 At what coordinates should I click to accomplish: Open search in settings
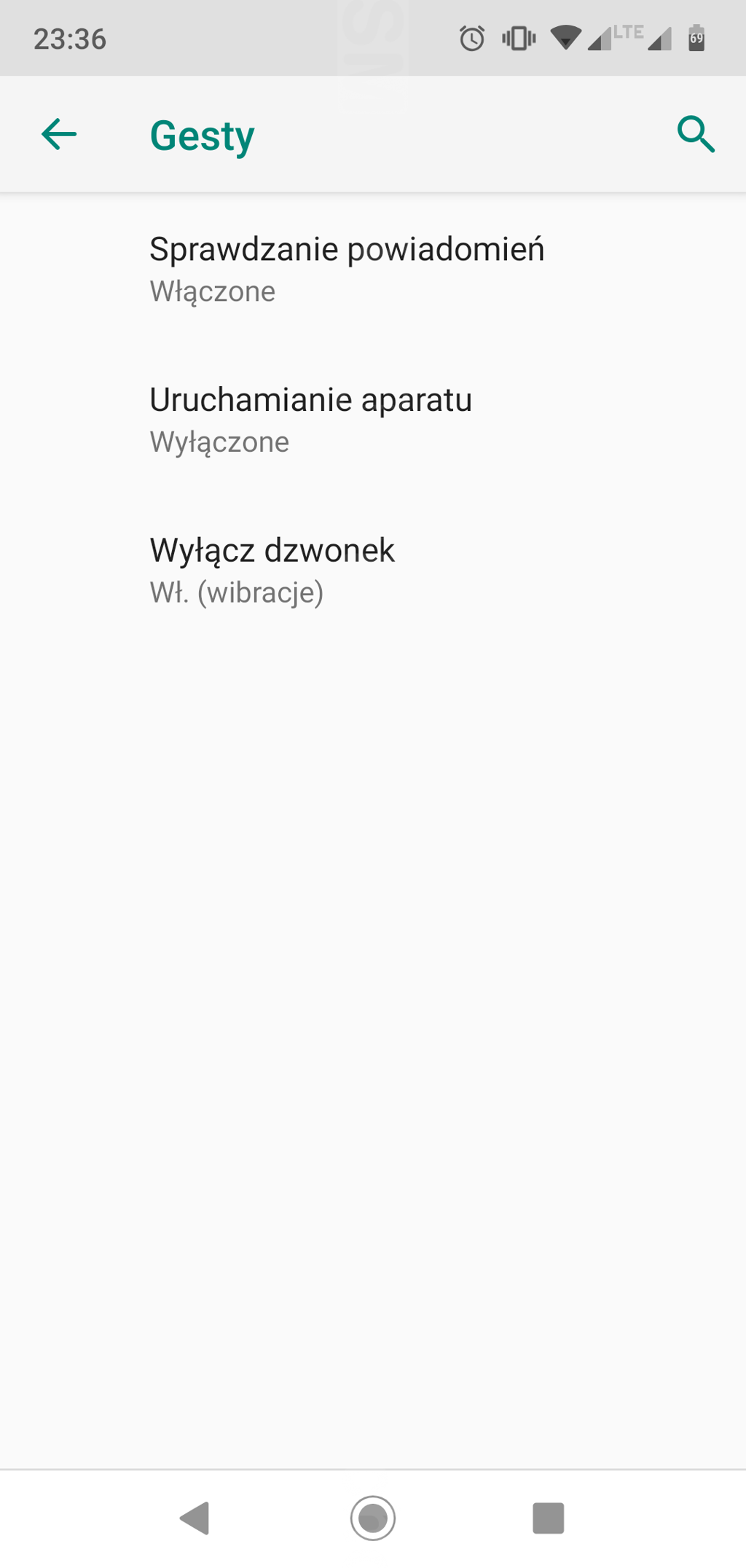coord(696,135)
